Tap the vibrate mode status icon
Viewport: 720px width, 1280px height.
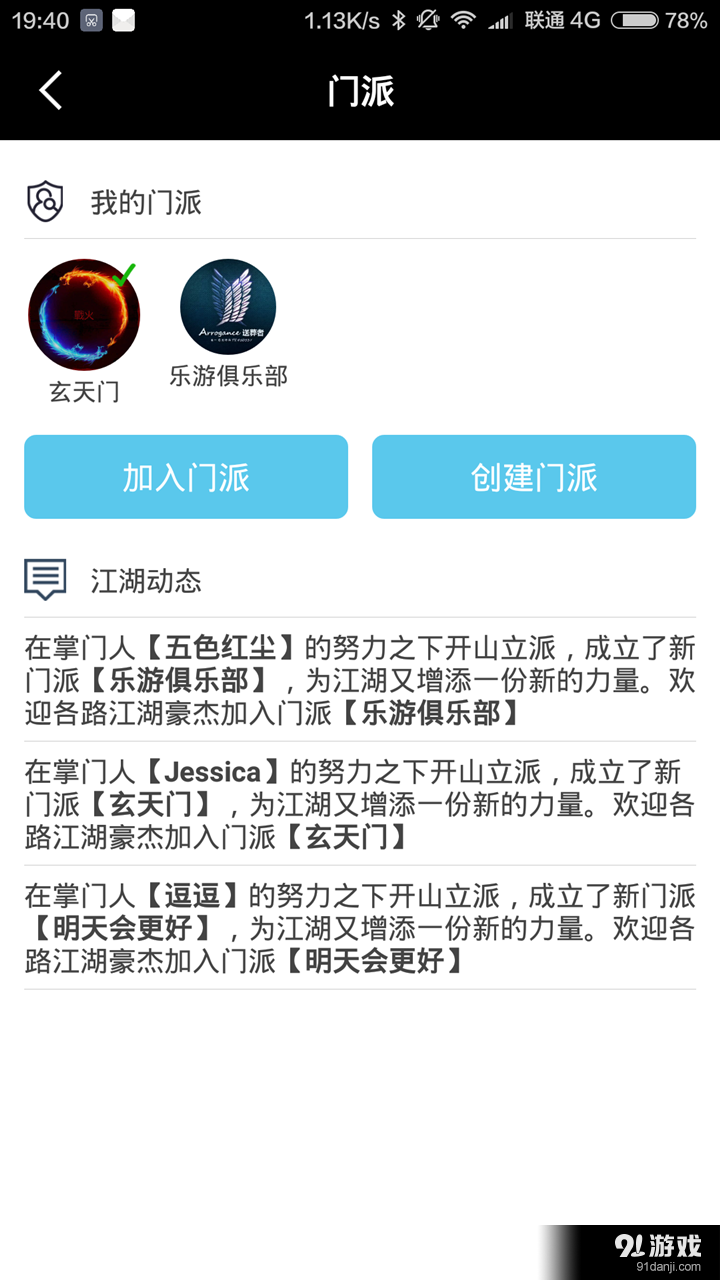point(428,18)
